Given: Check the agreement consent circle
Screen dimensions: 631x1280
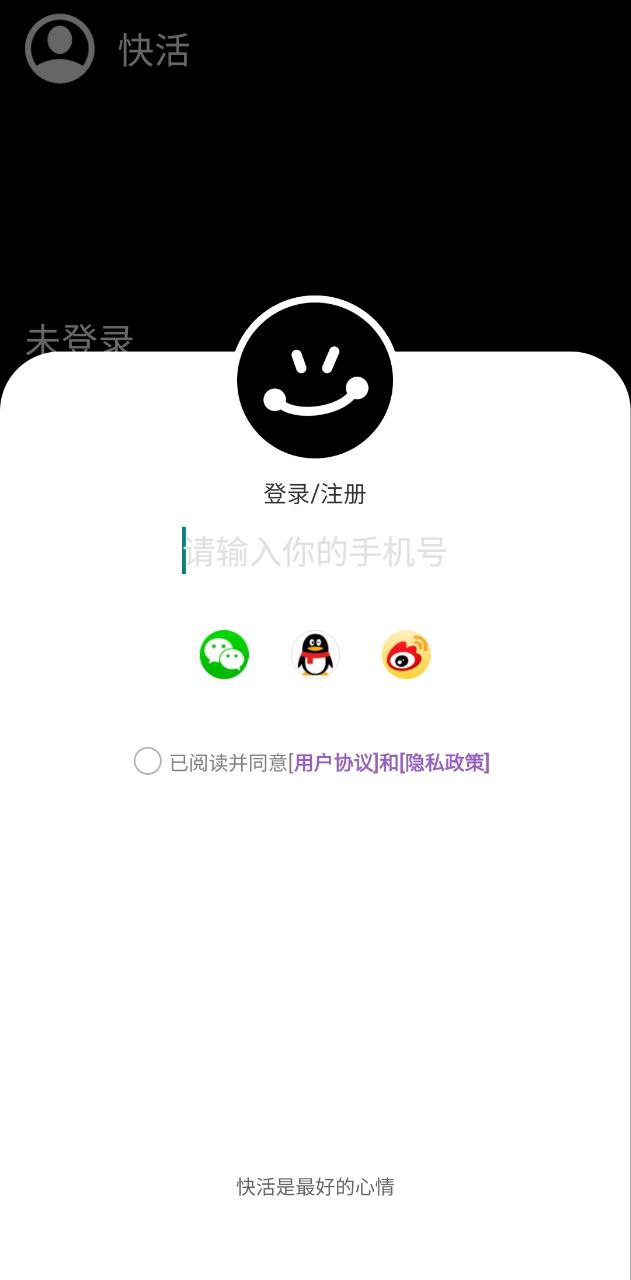Looking at the screenshot, I should coord(147,762).
